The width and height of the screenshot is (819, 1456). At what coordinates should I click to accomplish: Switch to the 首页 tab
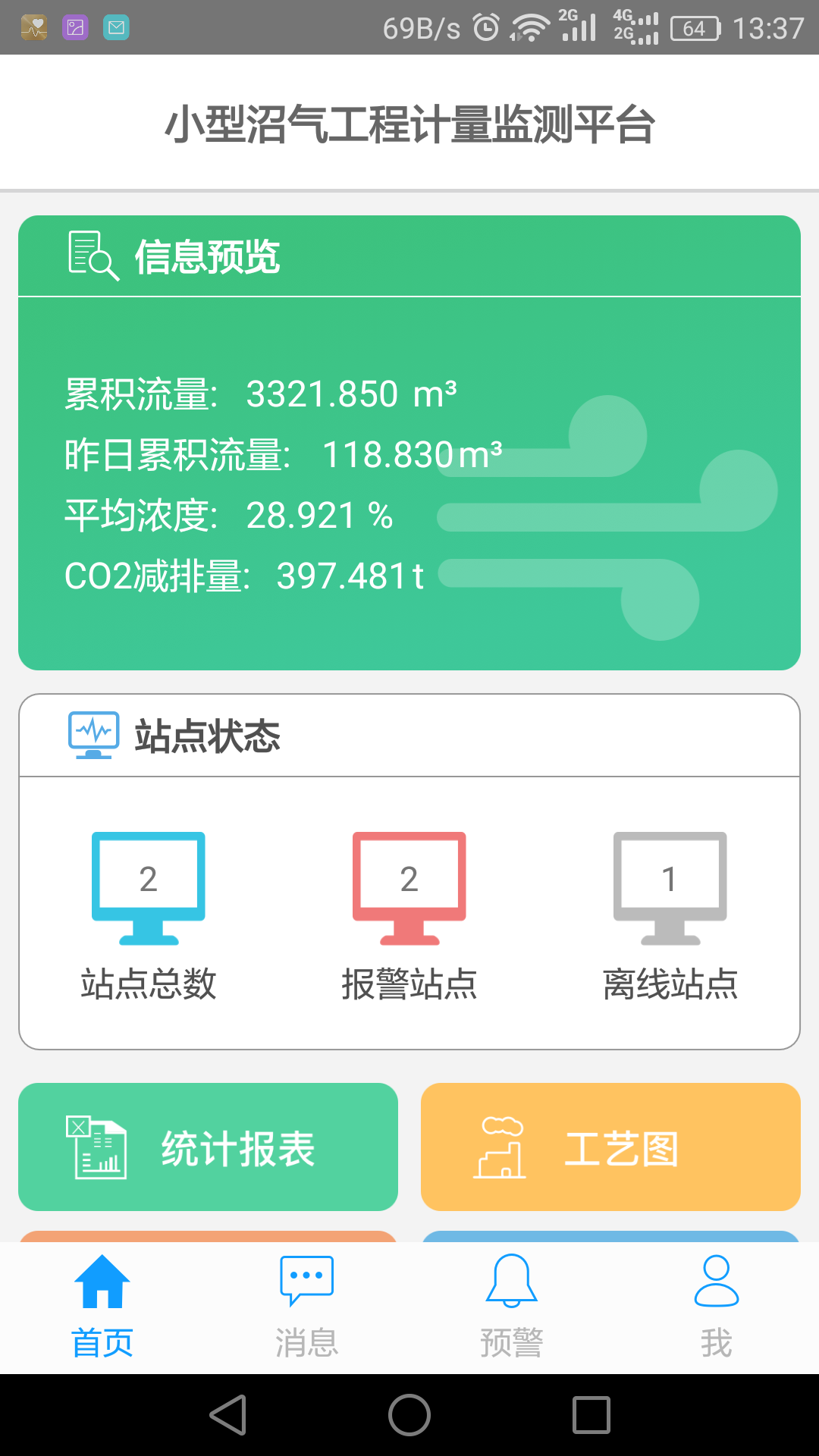102,1306
